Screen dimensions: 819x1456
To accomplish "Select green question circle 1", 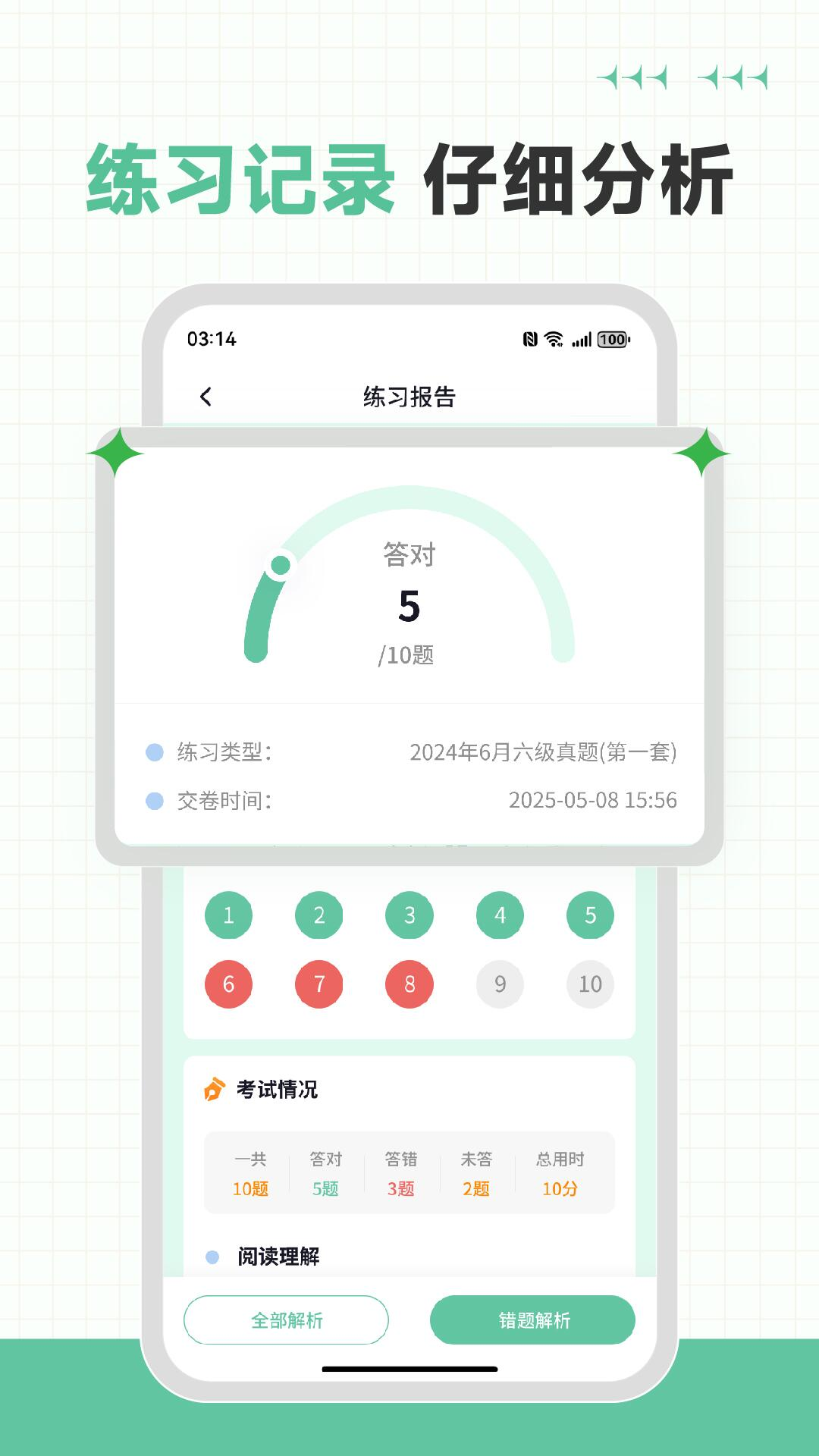I will [x=229, y=915].
